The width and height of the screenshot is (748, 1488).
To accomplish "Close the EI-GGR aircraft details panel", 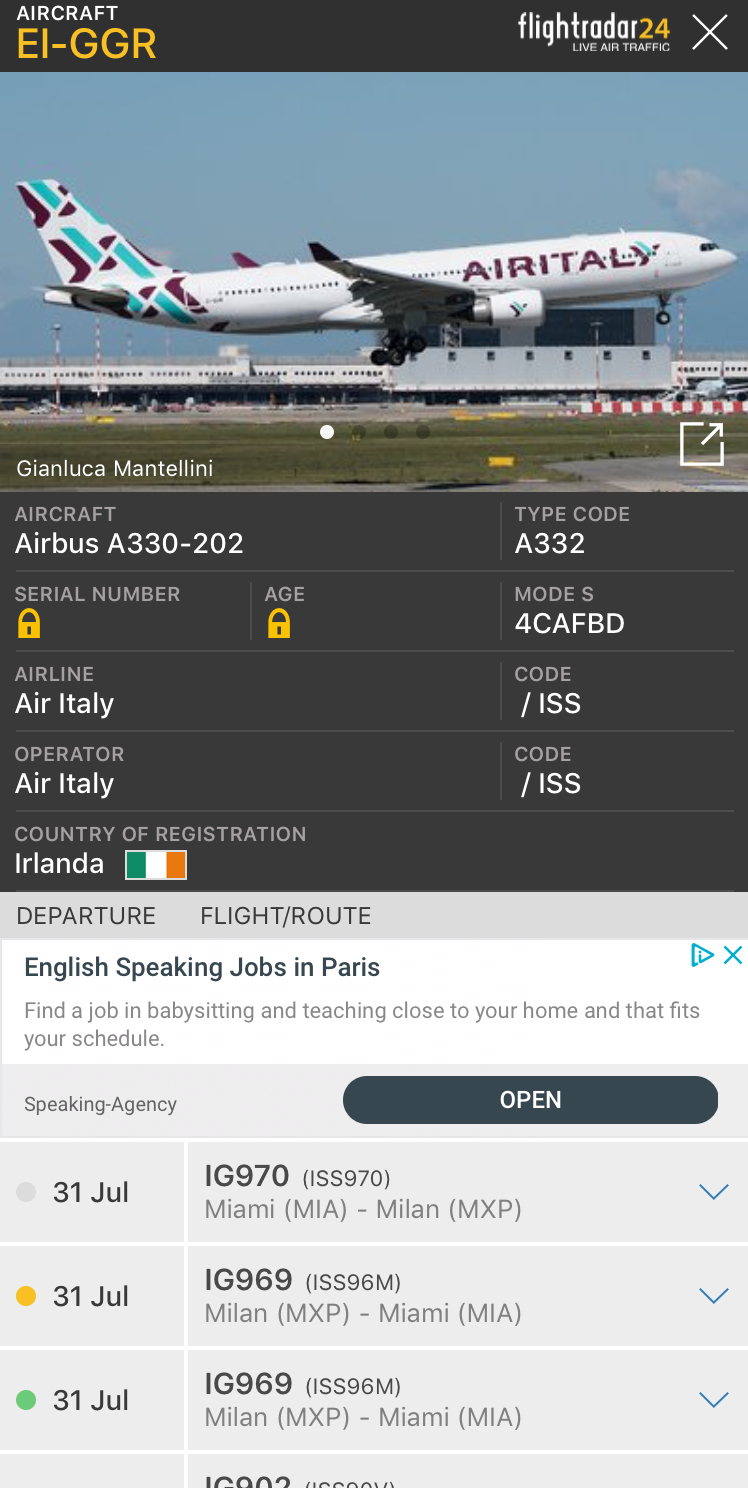I will pyautogui.click(x=710, y=32).
